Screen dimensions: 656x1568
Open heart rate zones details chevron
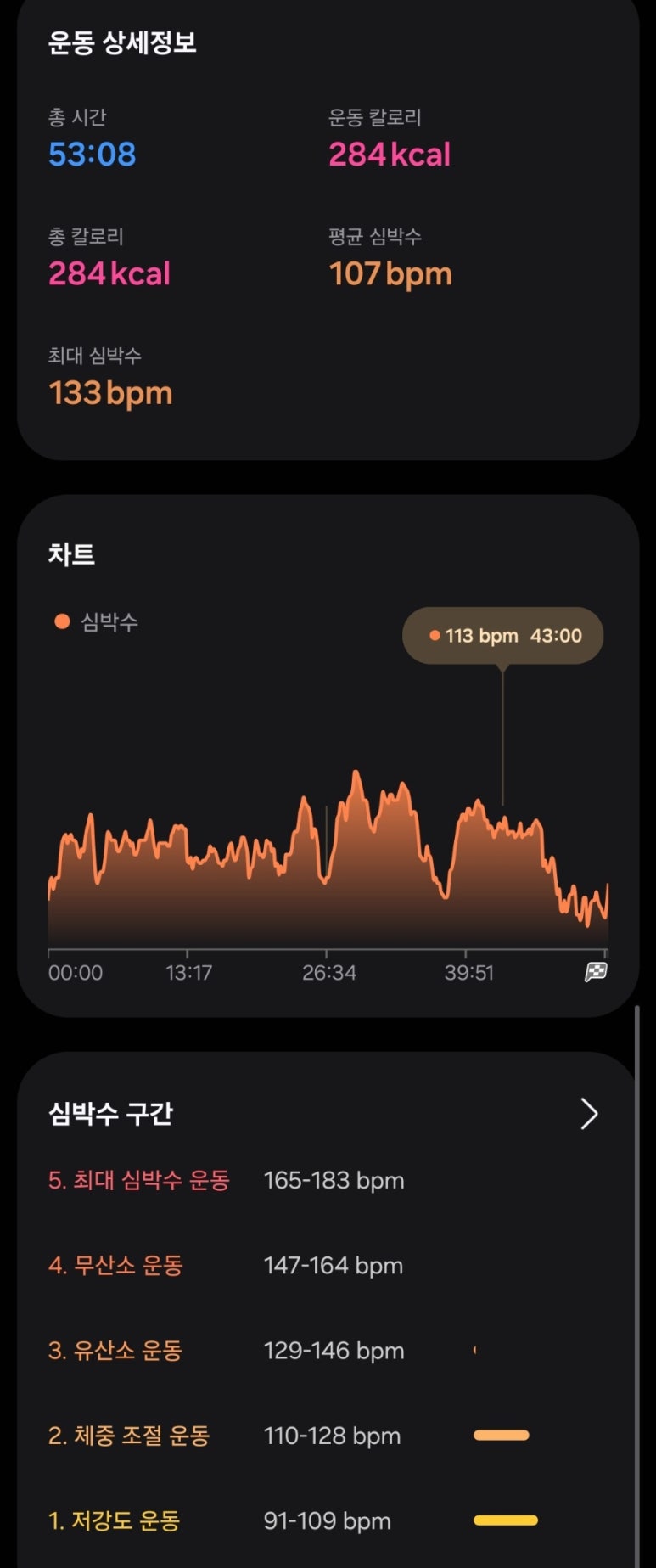point(589,1113)
